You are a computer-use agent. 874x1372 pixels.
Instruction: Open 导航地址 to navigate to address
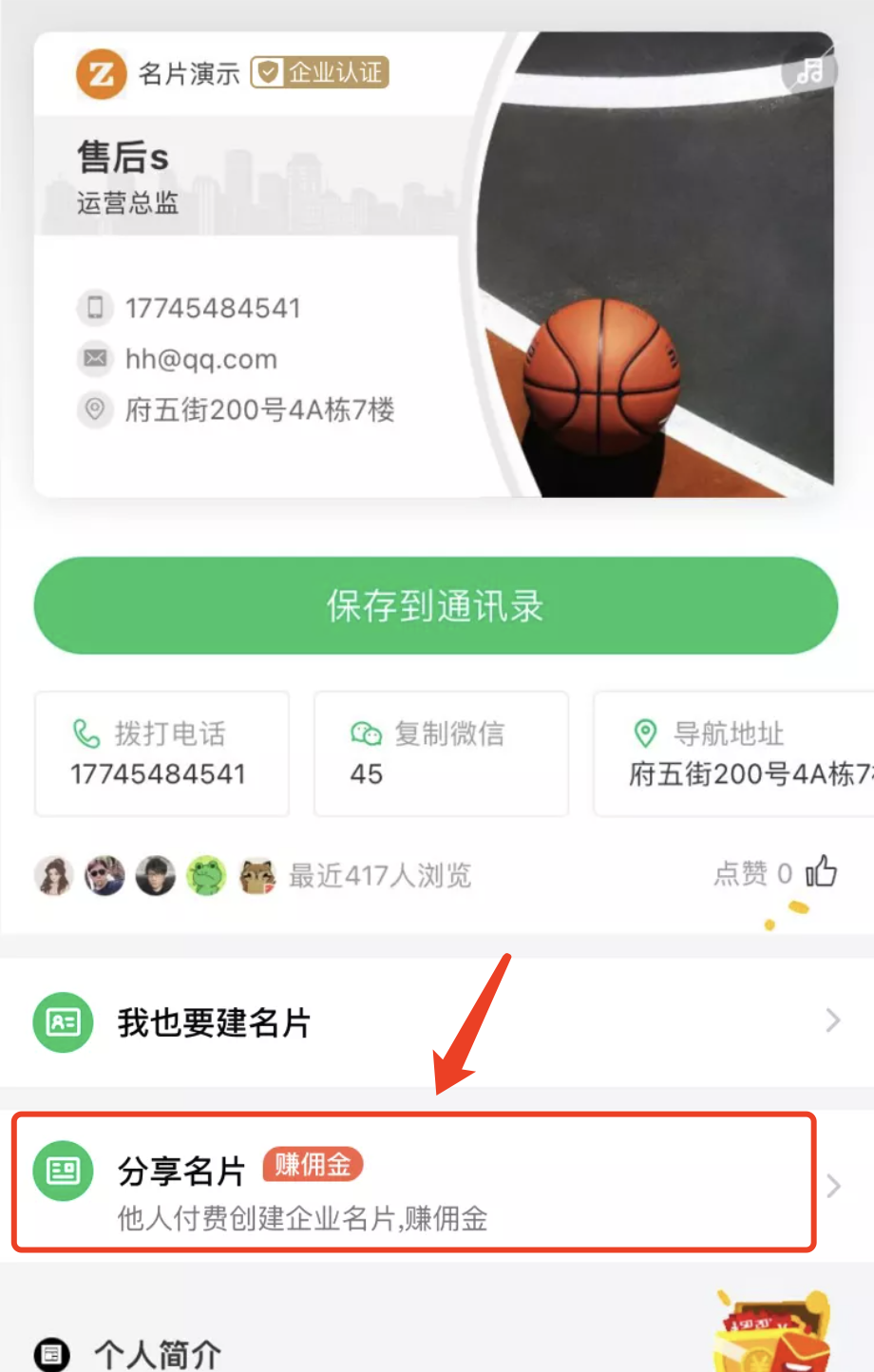733,753
